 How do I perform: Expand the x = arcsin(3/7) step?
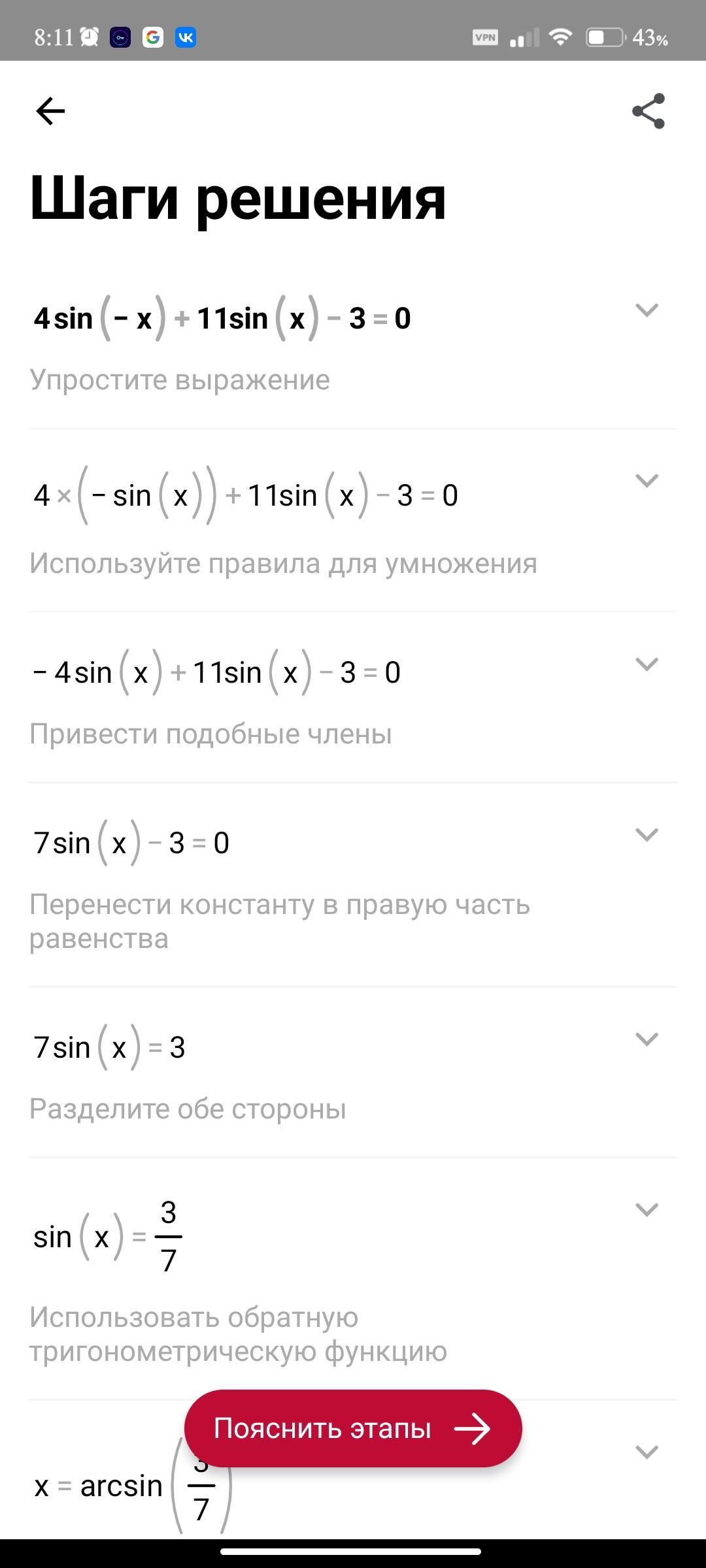pyautogui.click(x=647, y=1452)
